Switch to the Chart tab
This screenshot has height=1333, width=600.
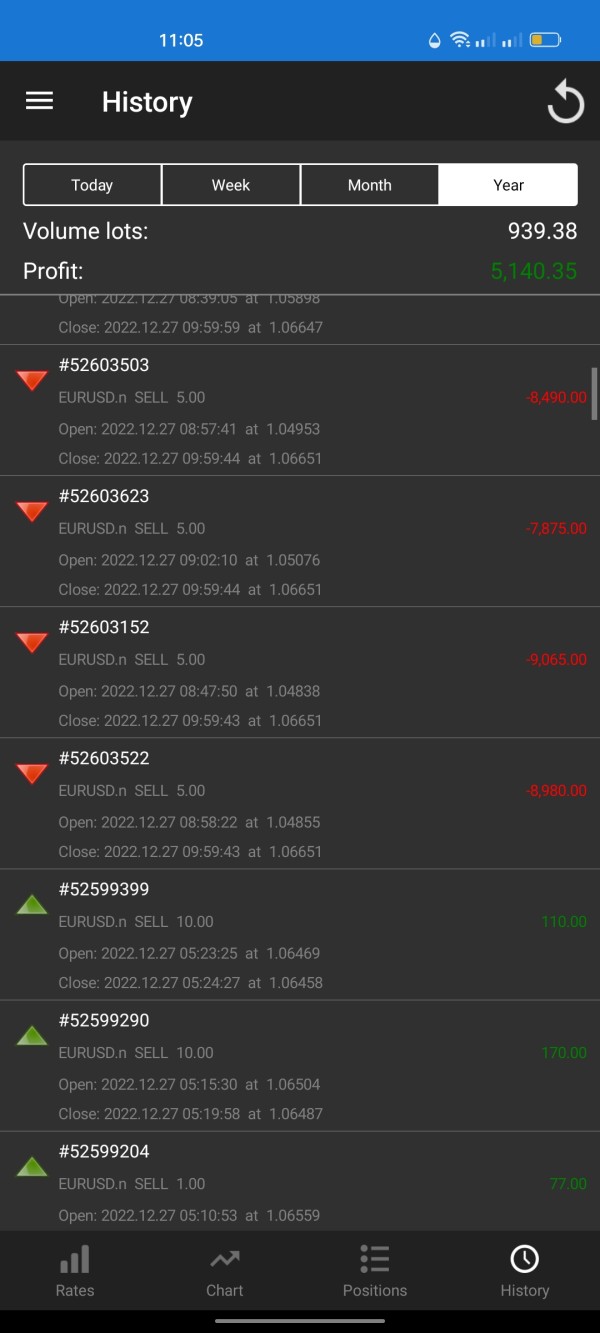tap(225, 1271)
